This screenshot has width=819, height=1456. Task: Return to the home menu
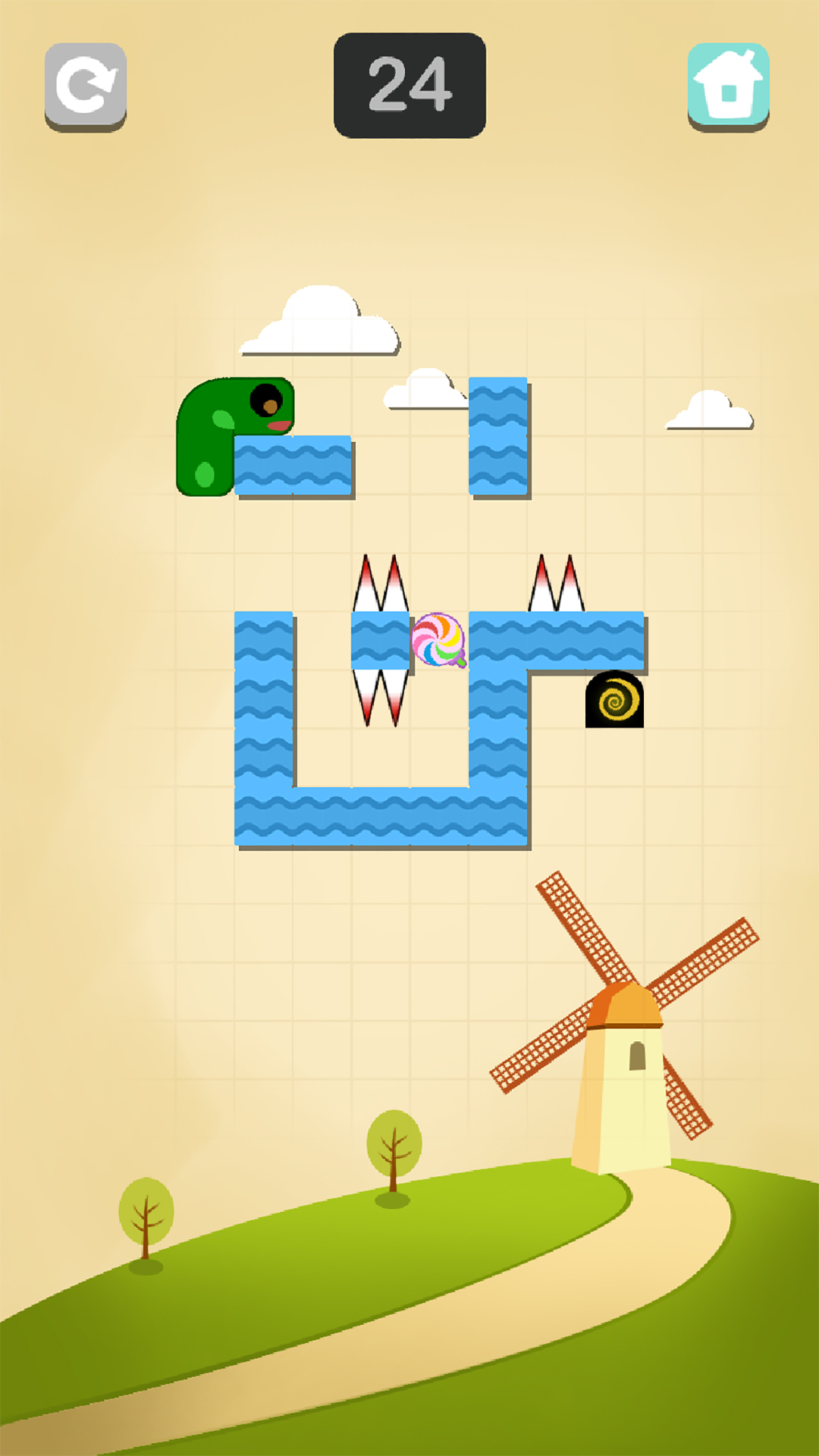tap(728, 86)
